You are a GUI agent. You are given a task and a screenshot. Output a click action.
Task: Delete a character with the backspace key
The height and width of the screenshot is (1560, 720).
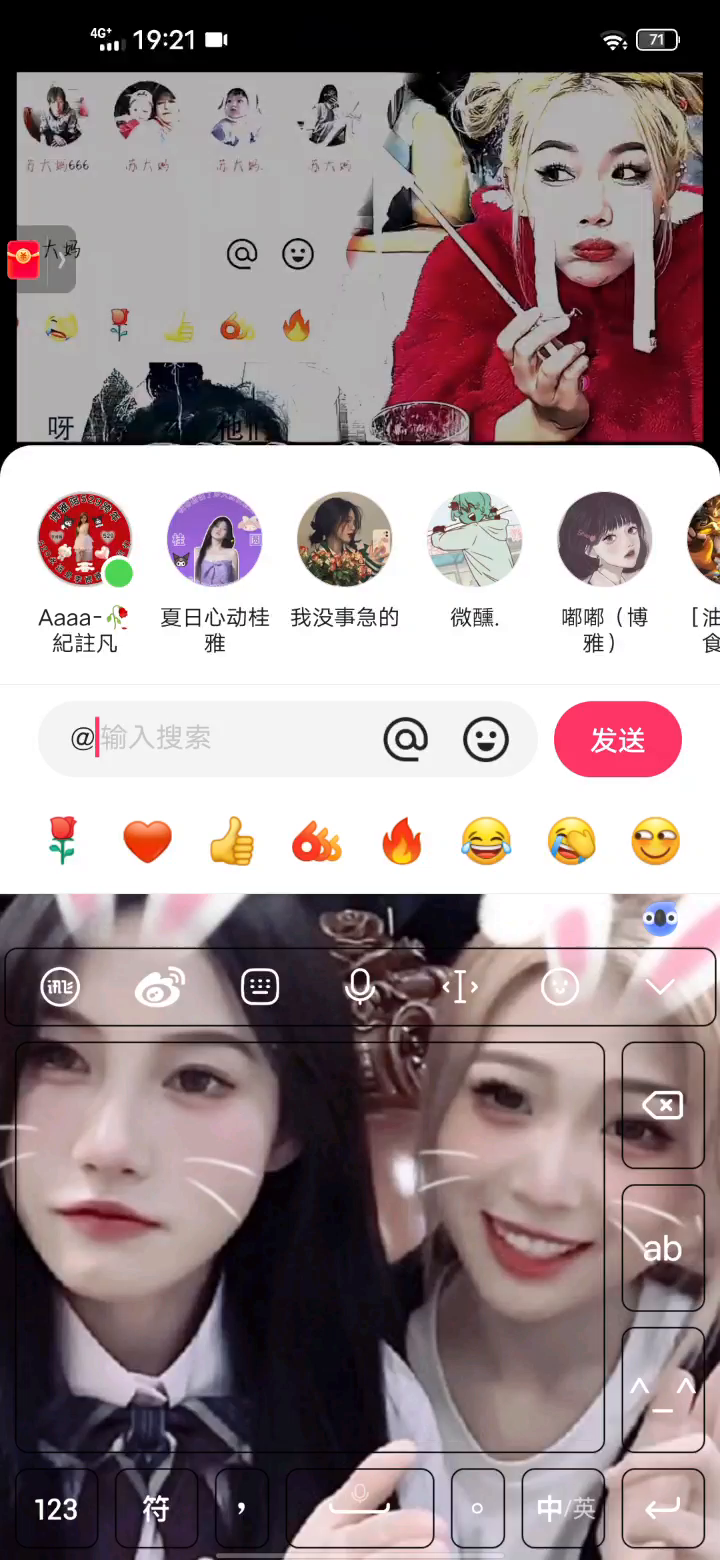[x=663, y=1105]
